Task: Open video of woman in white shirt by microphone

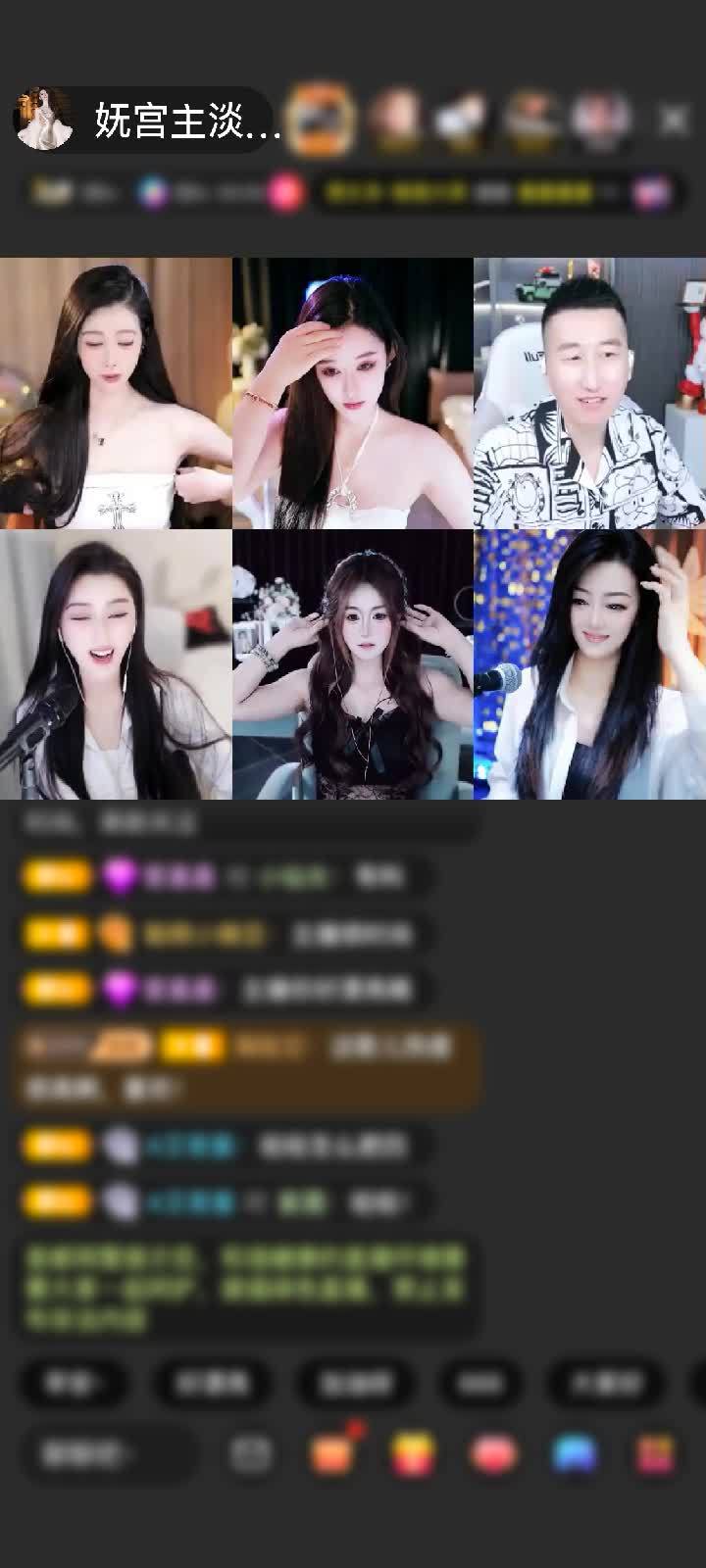Action: click(x=589, y=664)
